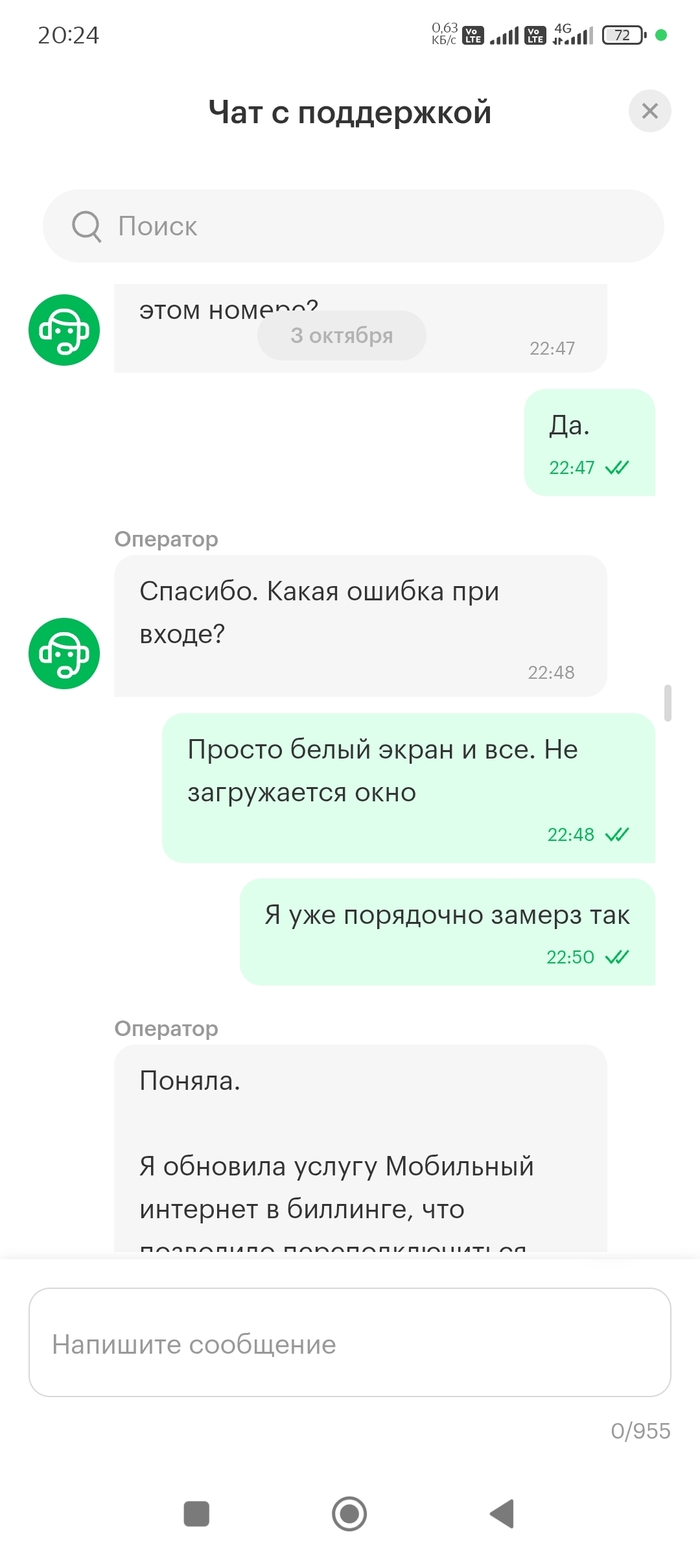This screenshot has height=1556, width=700.
Task: Go back with the system back button
Action: 502,1513
